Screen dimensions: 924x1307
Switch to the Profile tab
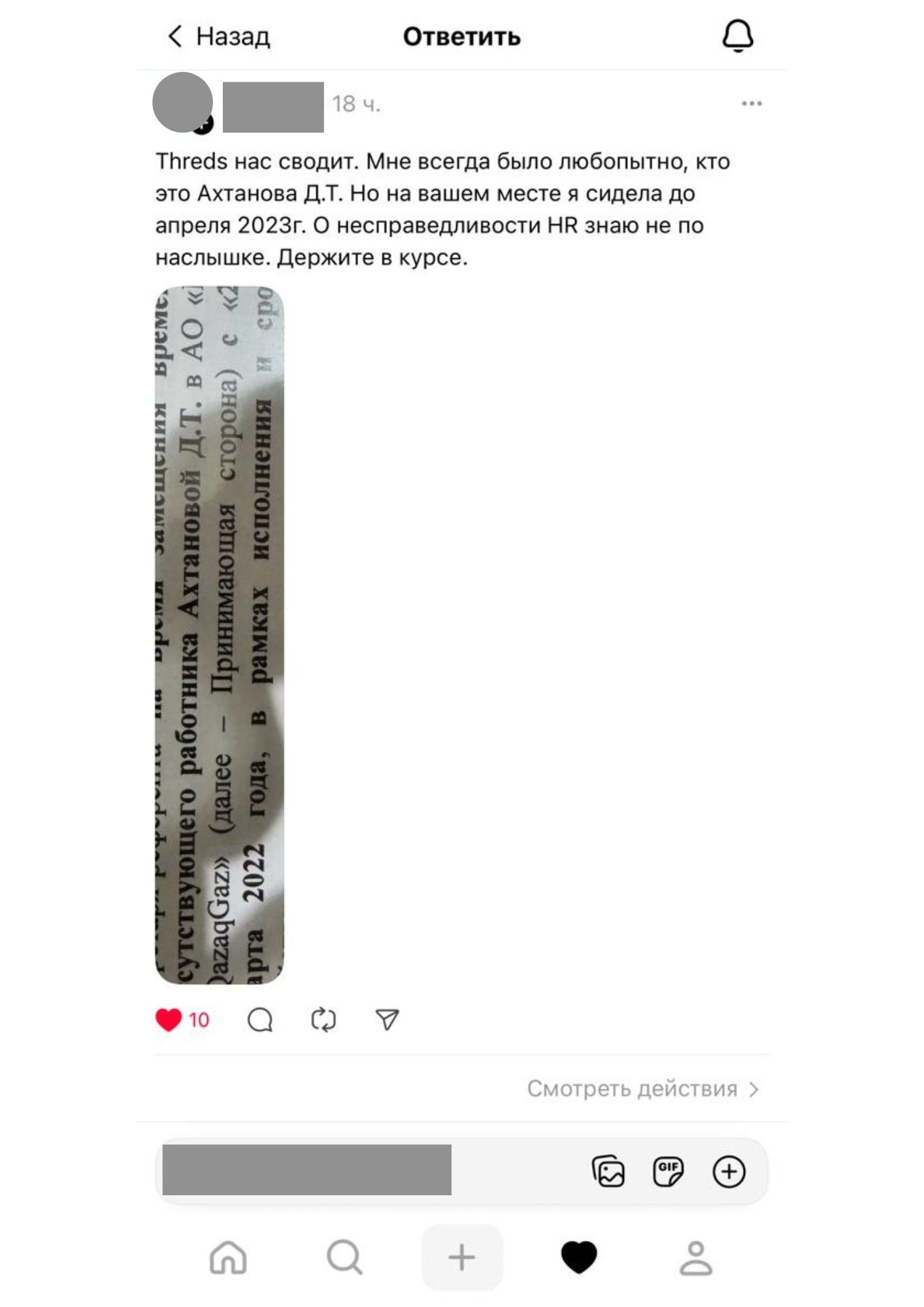pos(696,1257)
